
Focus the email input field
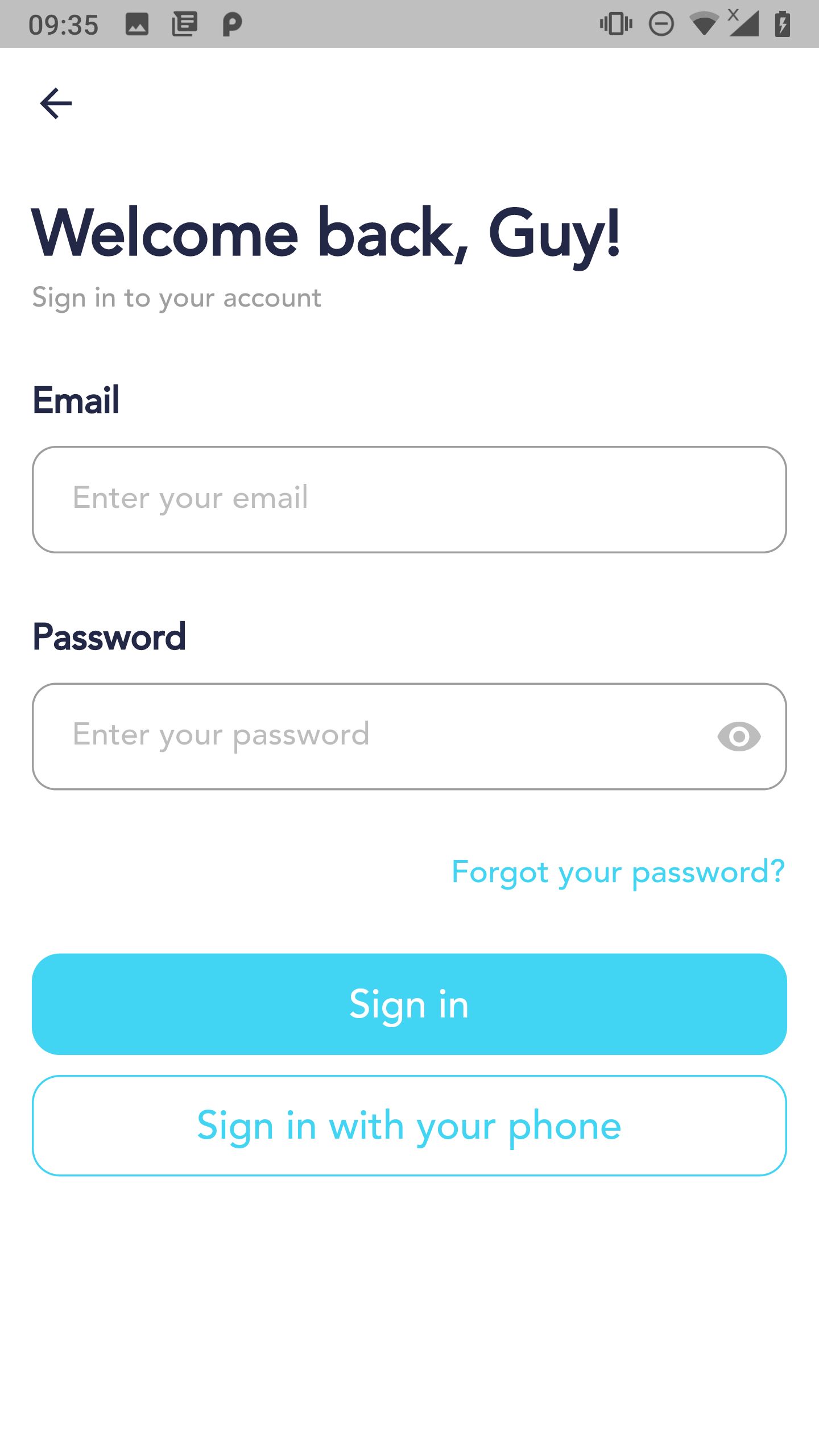coord(409,499)
